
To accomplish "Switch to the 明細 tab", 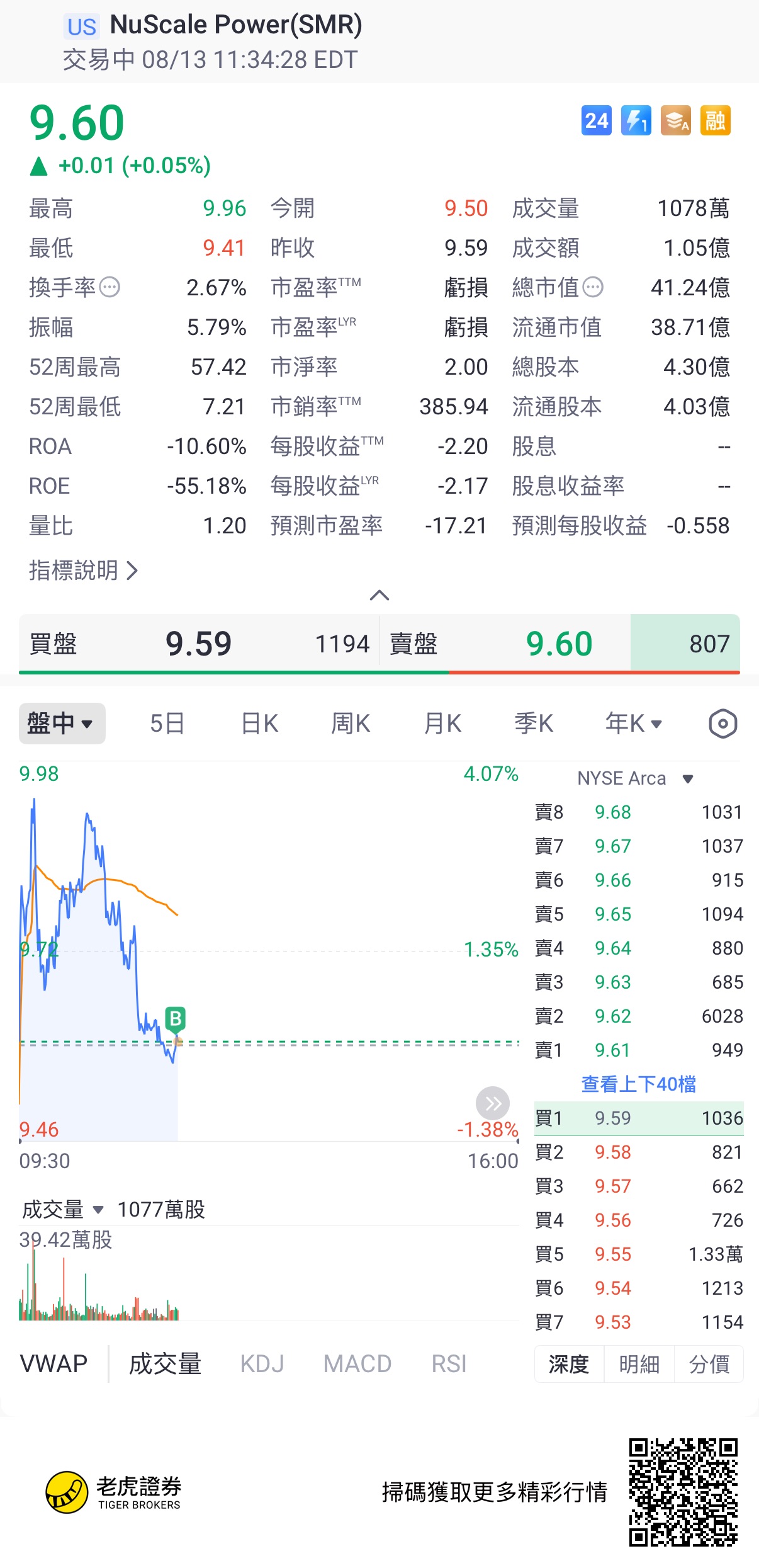I will click(x=639, y=1364).
